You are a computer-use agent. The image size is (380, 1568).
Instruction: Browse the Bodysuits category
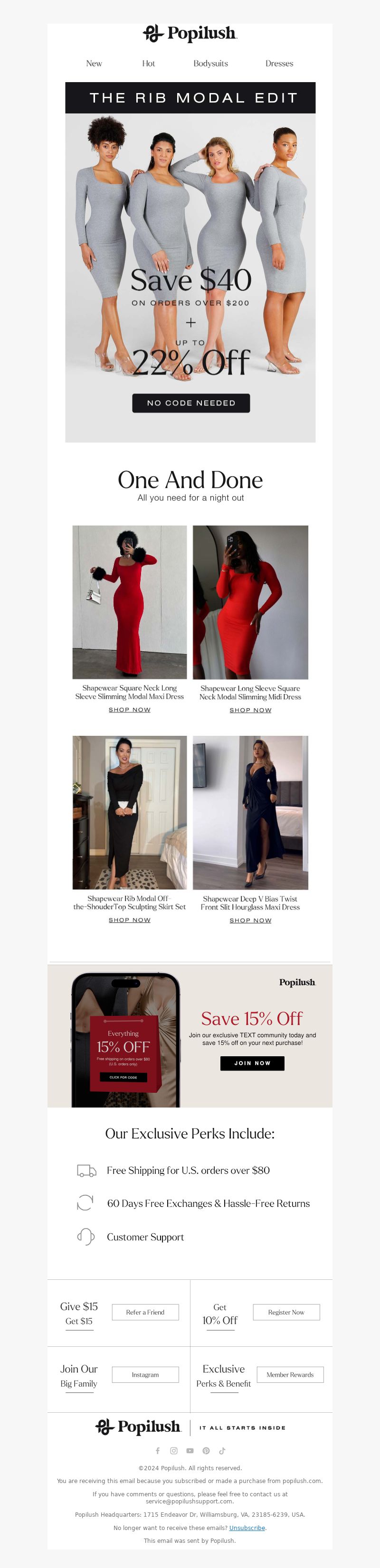[x=210, y=63]
